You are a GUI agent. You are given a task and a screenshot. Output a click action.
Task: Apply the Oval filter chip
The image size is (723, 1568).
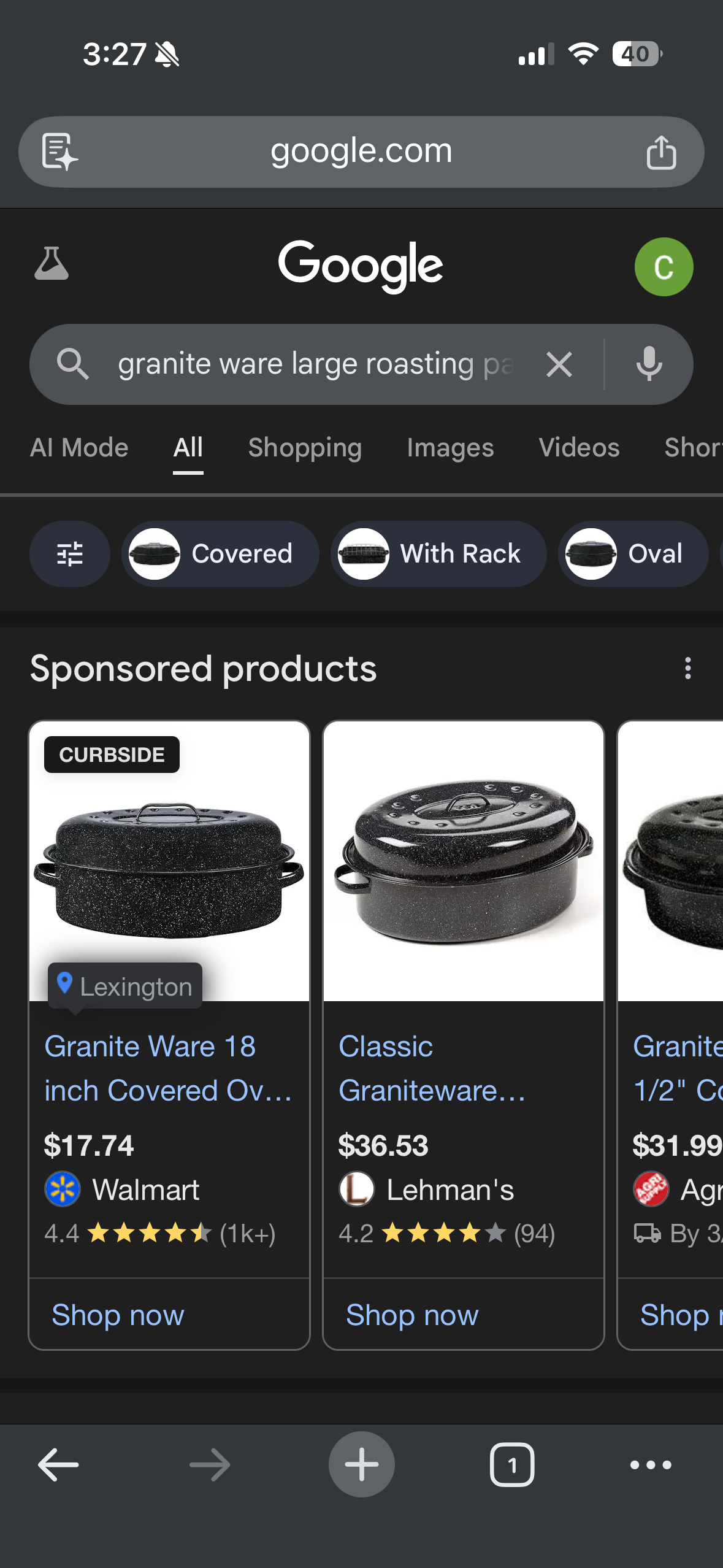point(632,554)
